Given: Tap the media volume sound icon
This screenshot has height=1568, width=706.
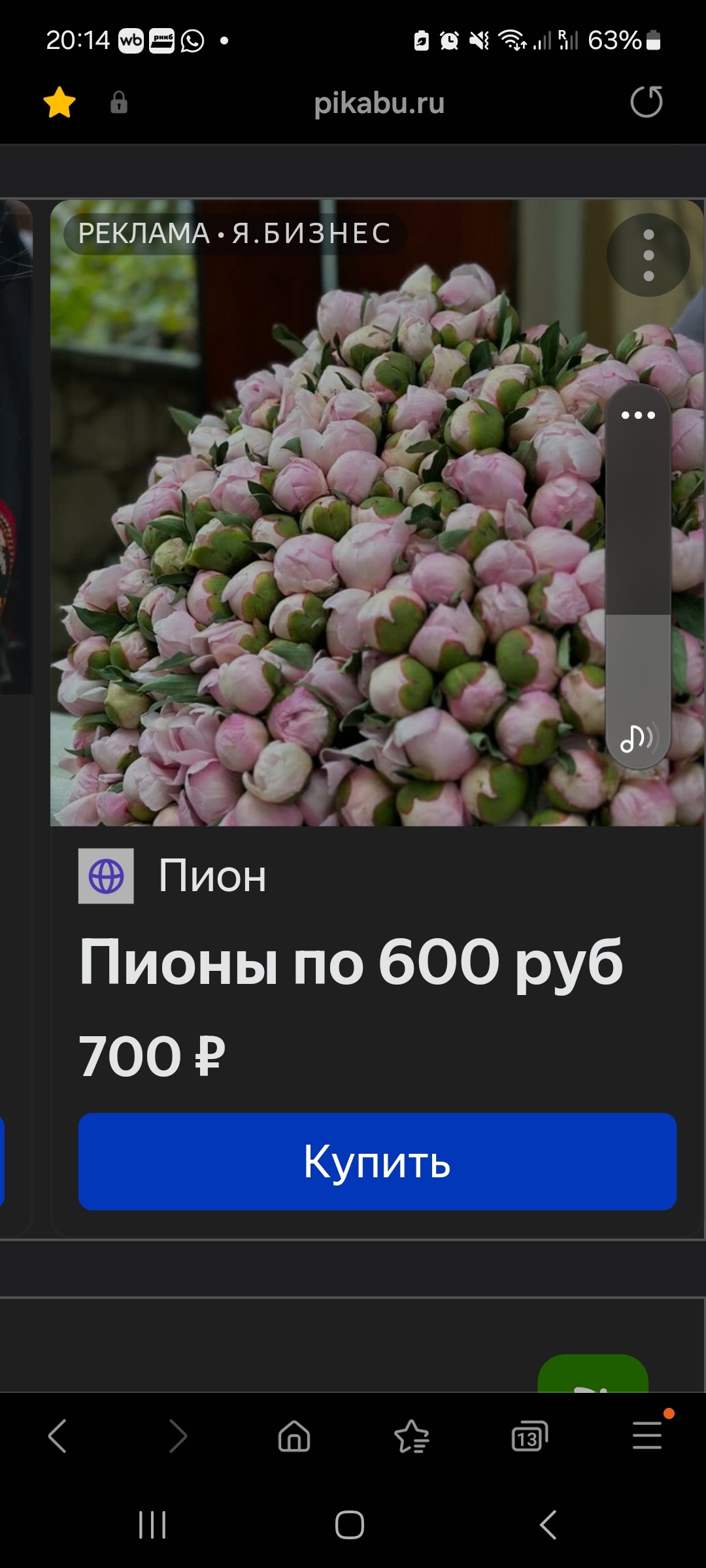Looking at the screenshot, I should point(637,738).
